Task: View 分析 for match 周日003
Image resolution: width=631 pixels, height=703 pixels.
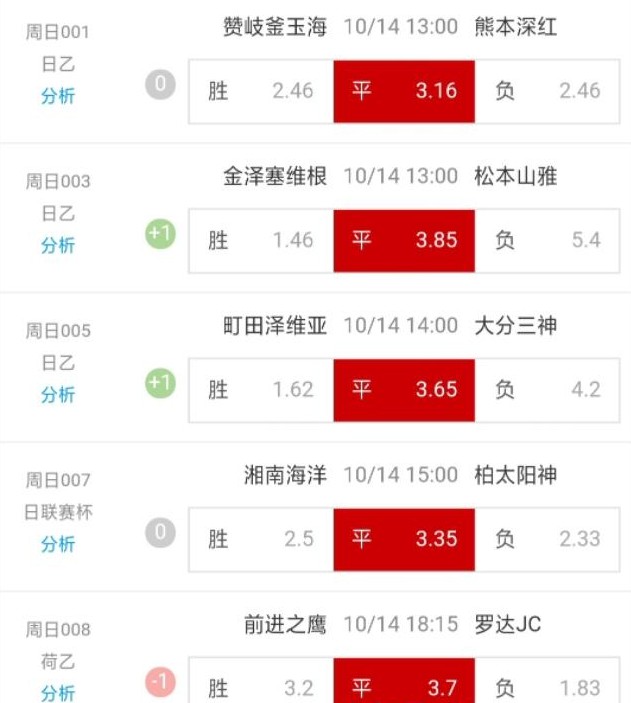Action: pos(58,246)
